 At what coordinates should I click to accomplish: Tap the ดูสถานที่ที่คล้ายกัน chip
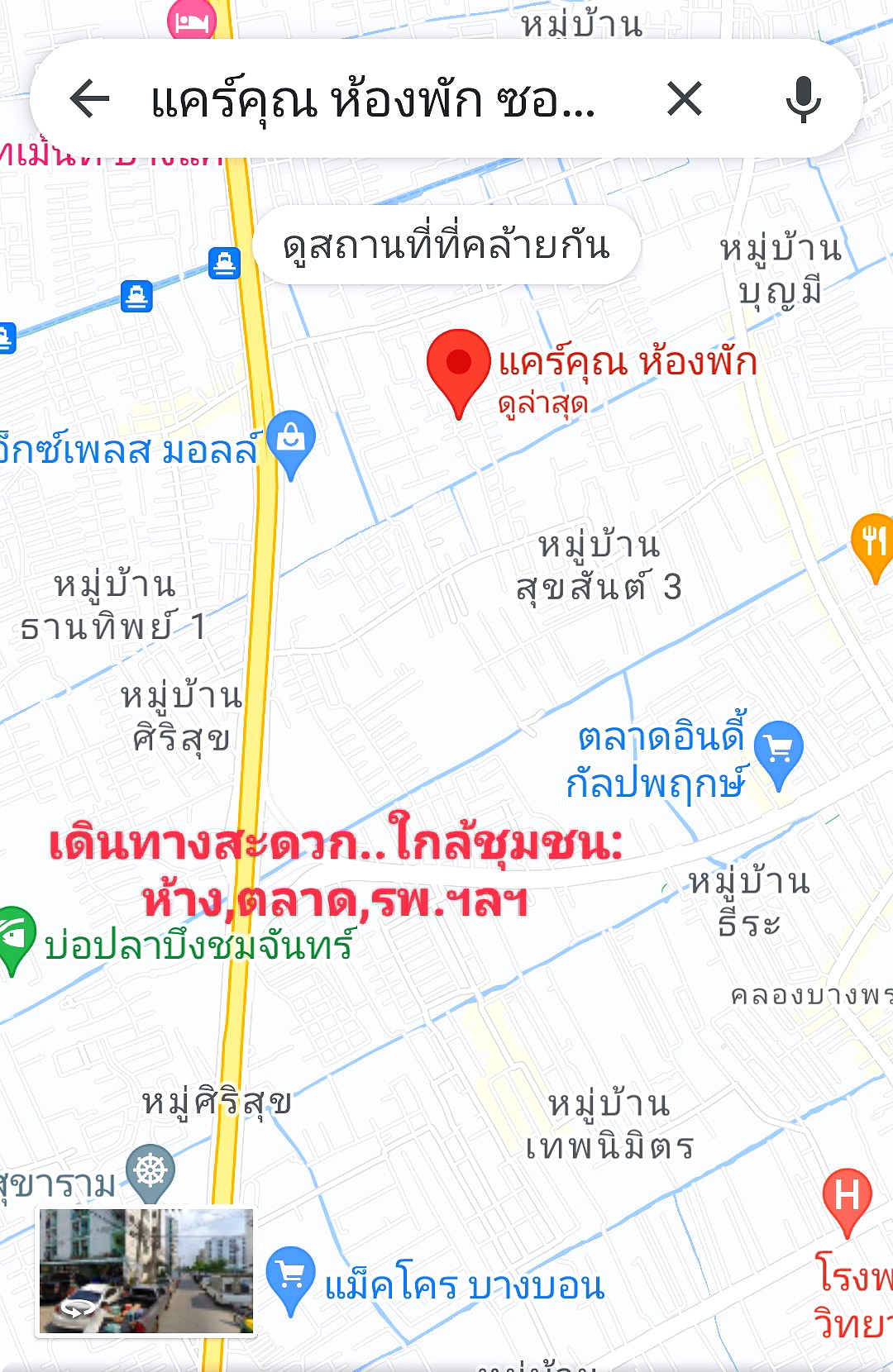[x=446, y=245]
